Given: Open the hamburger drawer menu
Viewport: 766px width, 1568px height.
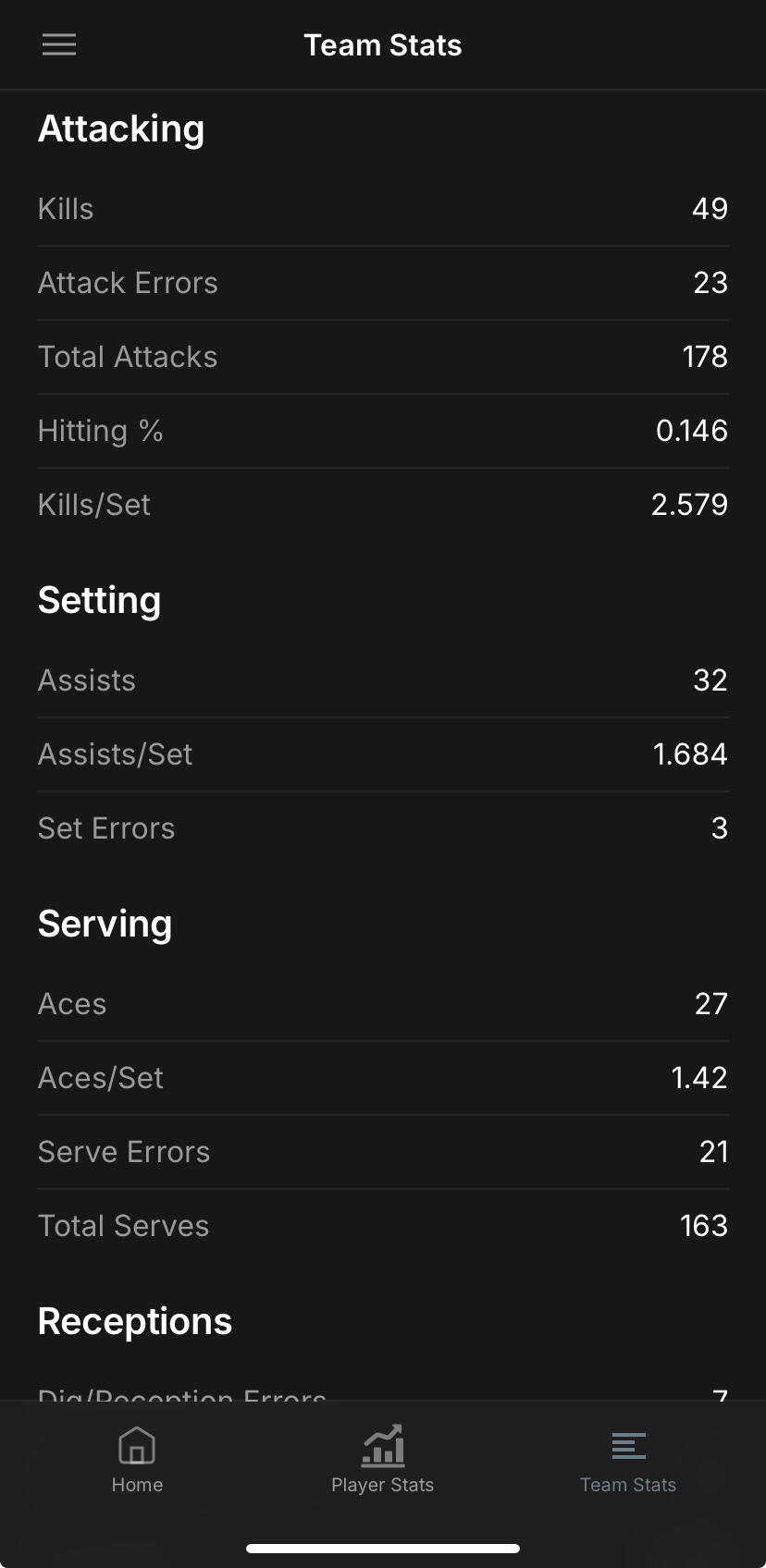Looking at the screenshot, I should point(59,44).
